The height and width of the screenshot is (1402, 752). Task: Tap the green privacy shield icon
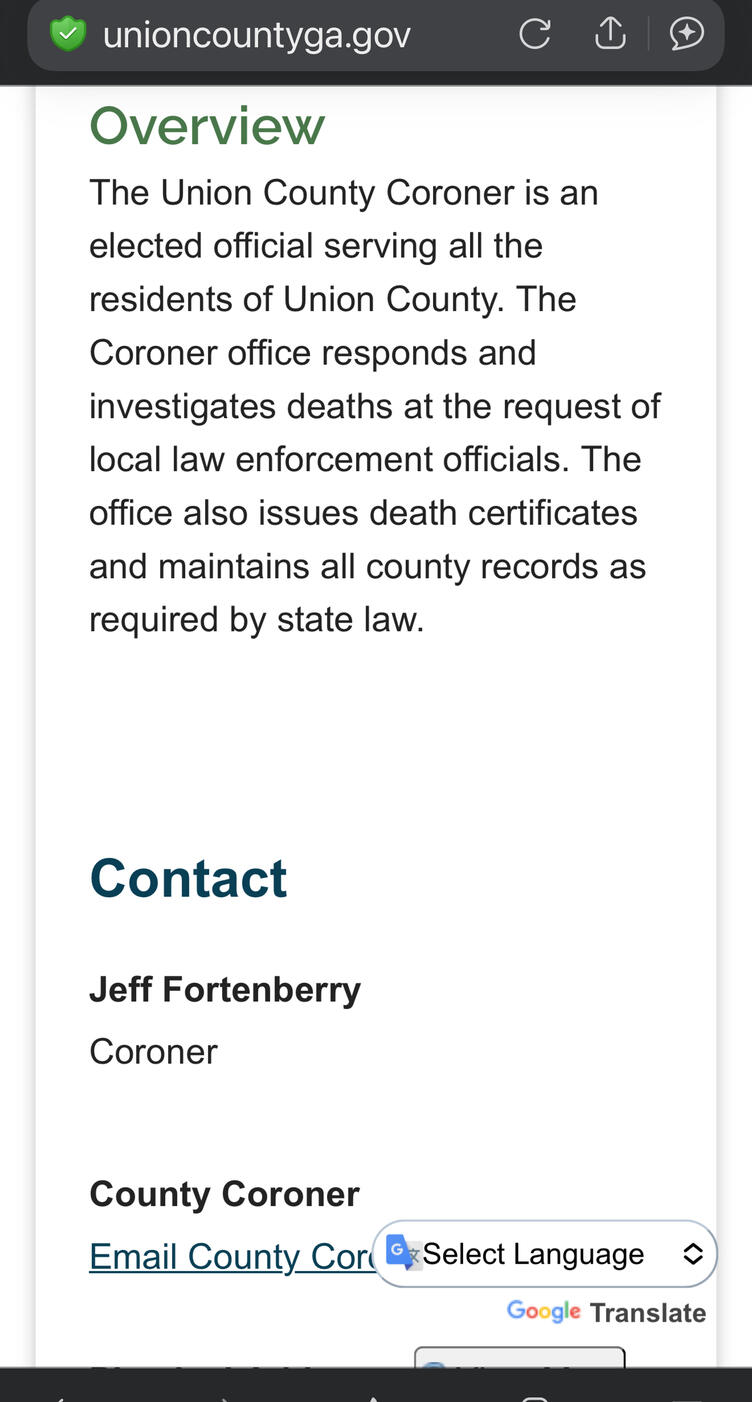click(67, 33)
